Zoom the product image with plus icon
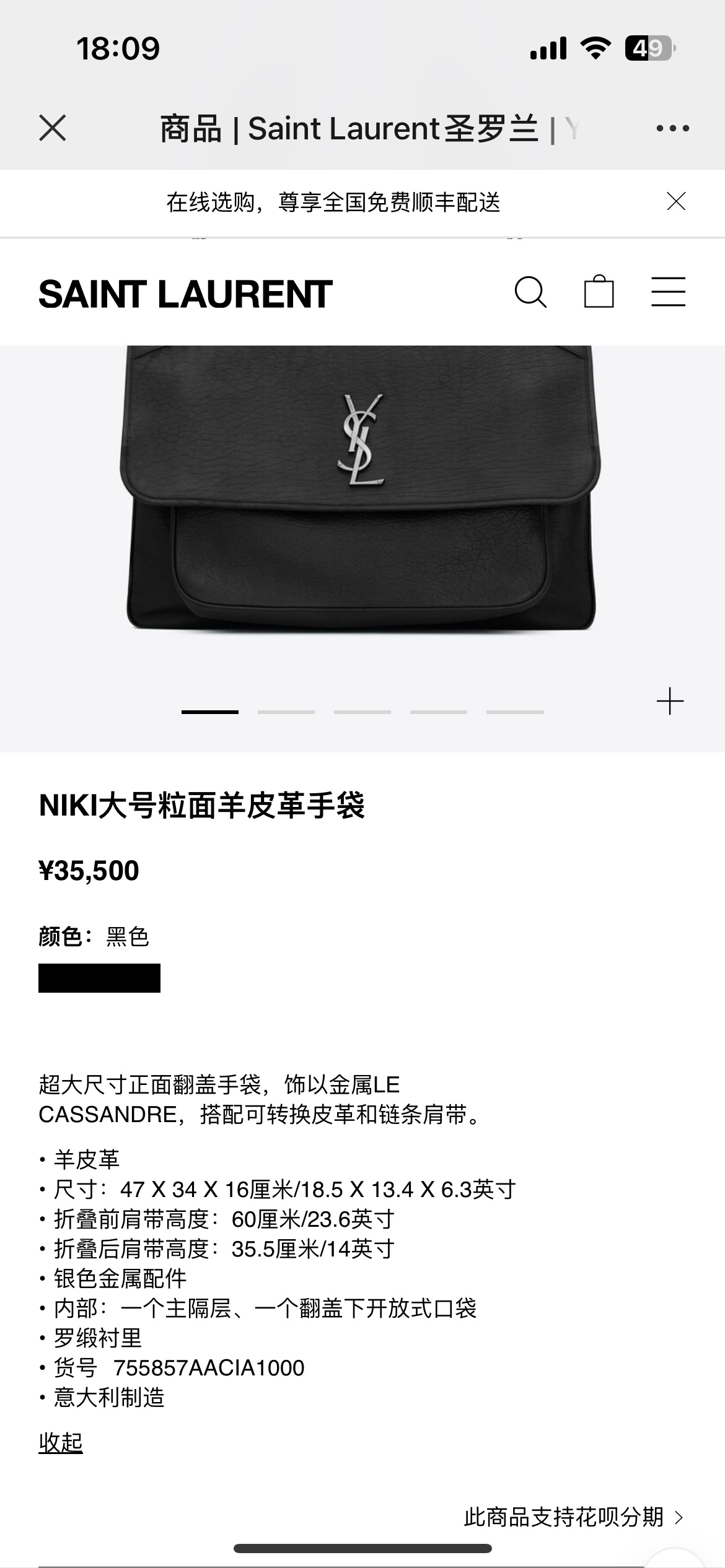Viewport: 725px width, 1568px height. (670, 702)
